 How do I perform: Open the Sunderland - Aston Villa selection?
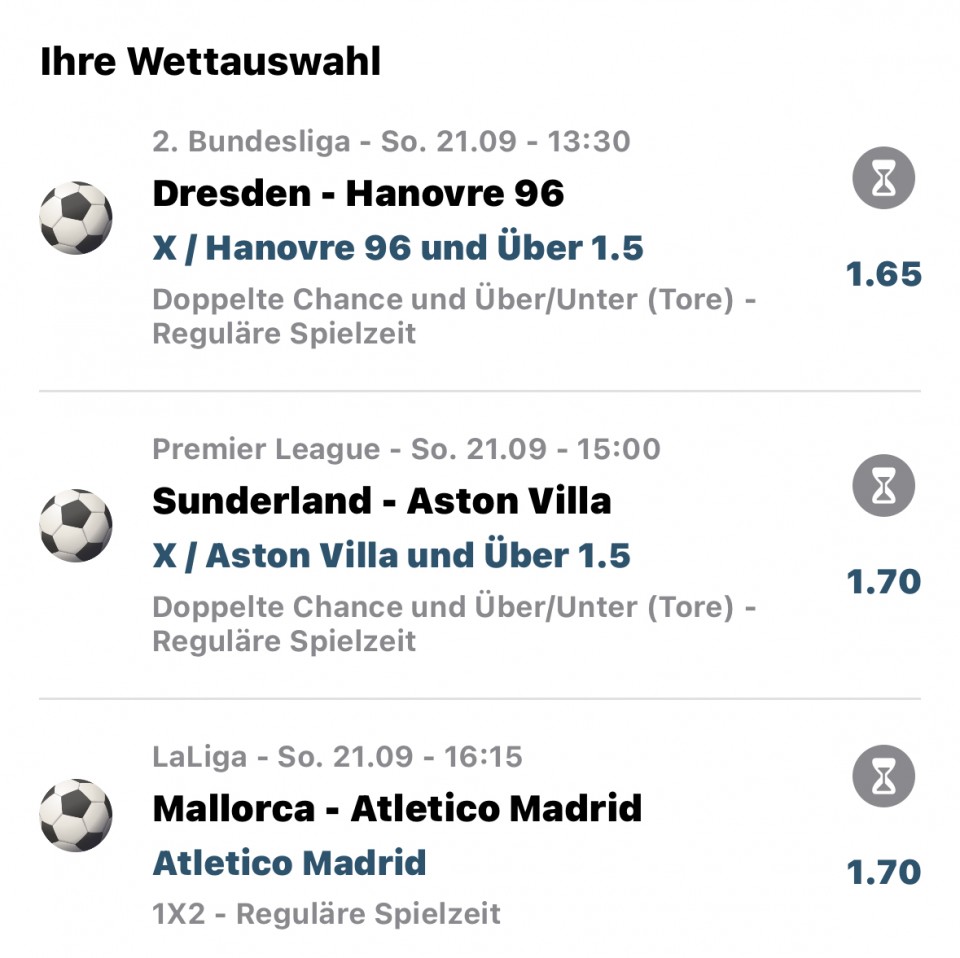(x=381, y=500)
